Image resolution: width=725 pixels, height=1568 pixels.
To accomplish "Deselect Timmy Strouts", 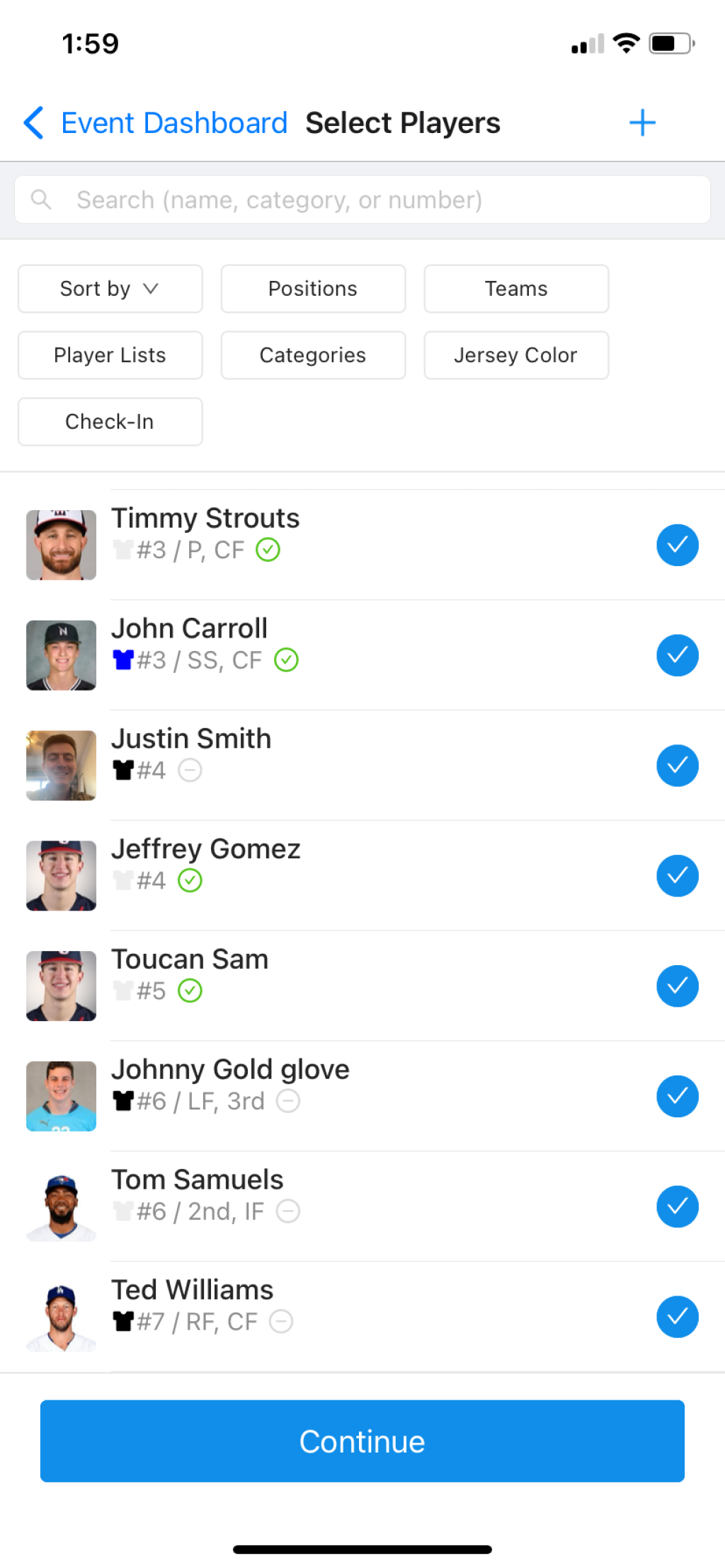I will click(x=677, y=545).
